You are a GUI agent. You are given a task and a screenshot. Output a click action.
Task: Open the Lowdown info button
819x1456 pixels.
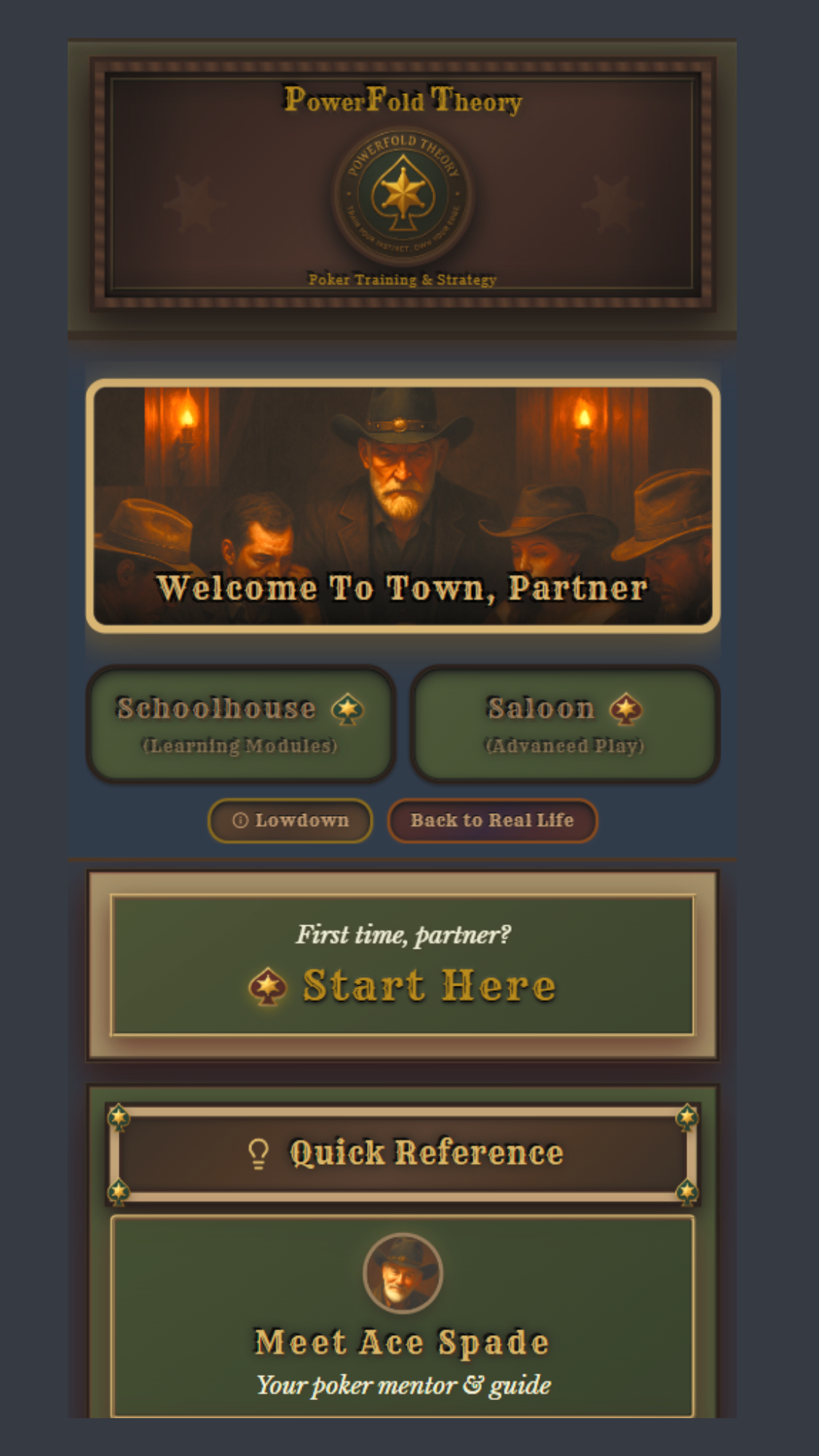click(290, 820)
